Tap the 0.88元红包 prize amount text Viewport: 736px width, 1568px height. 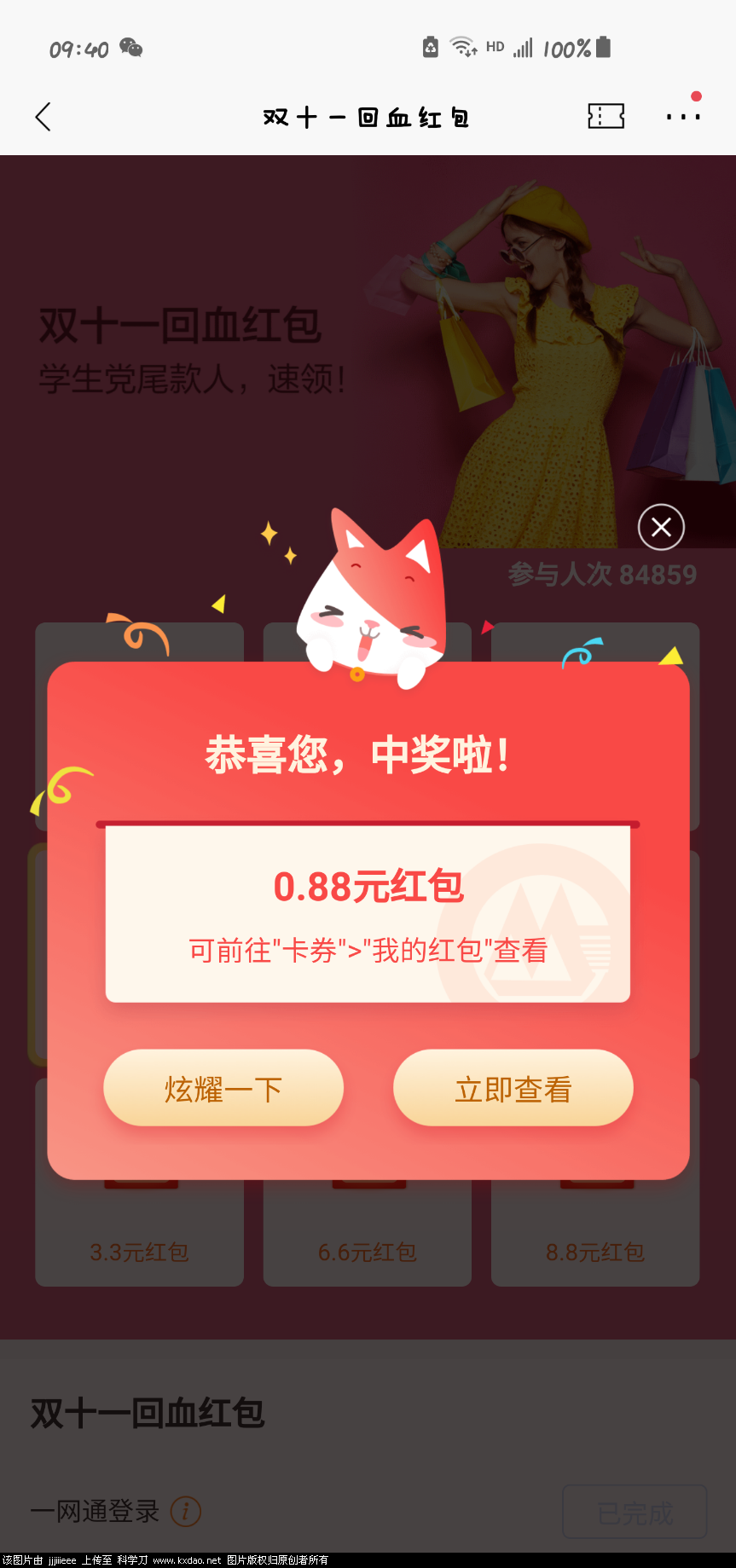coord(368,887)
